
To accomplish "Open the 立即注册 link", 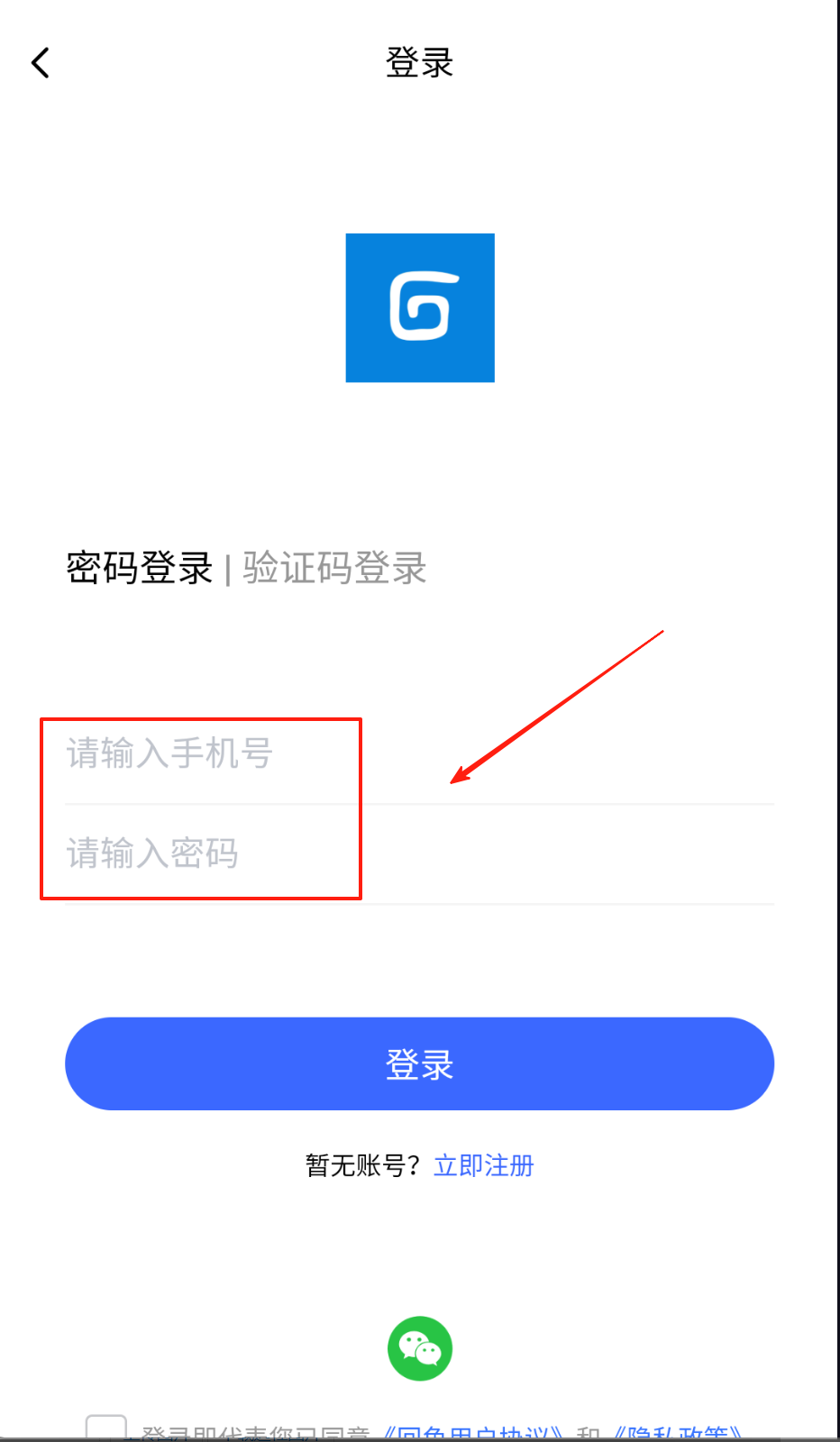I will pyautogui.click(x=484, y=1165).
